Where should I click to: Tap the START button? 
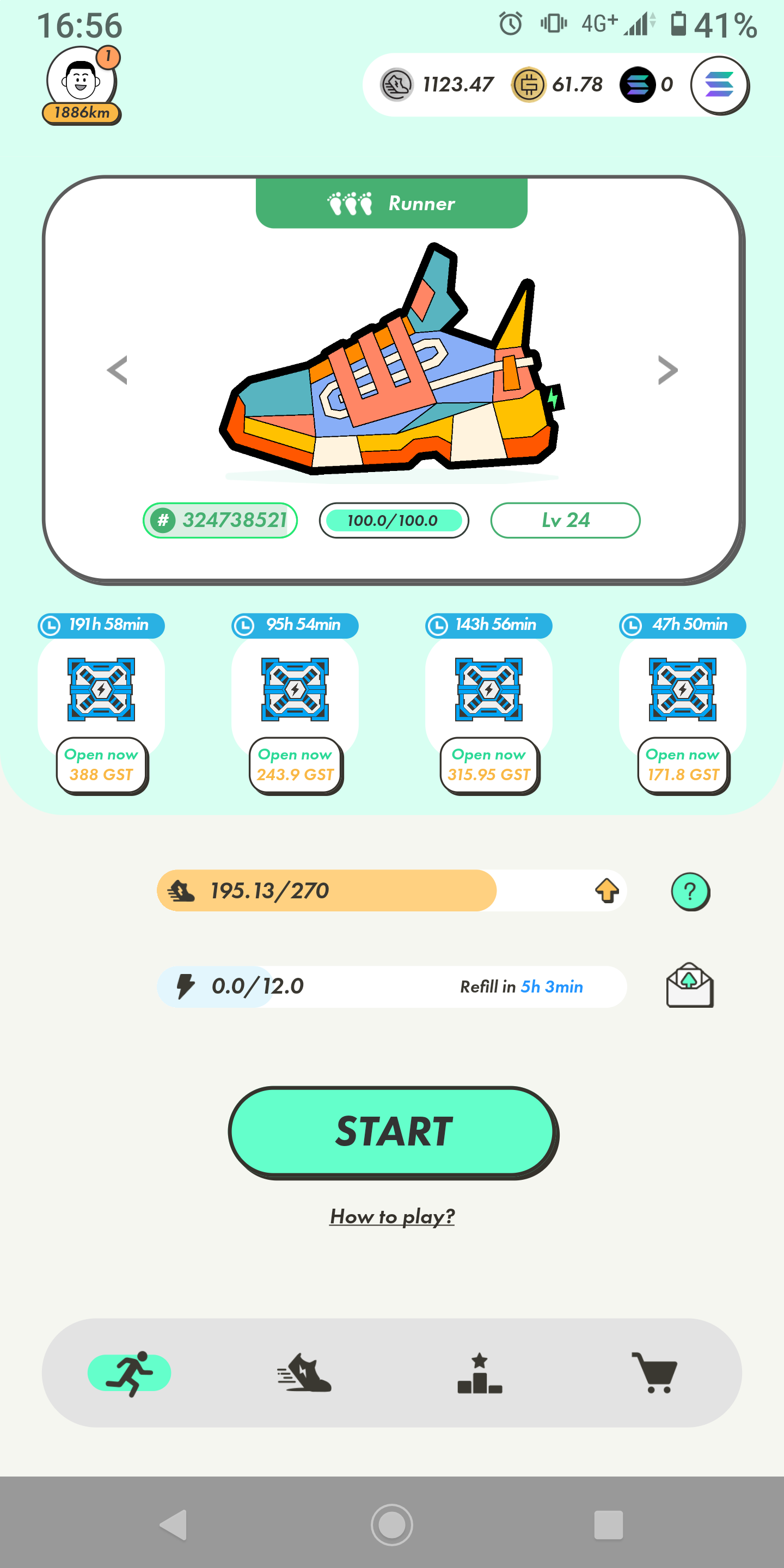tap(393, 1131)
